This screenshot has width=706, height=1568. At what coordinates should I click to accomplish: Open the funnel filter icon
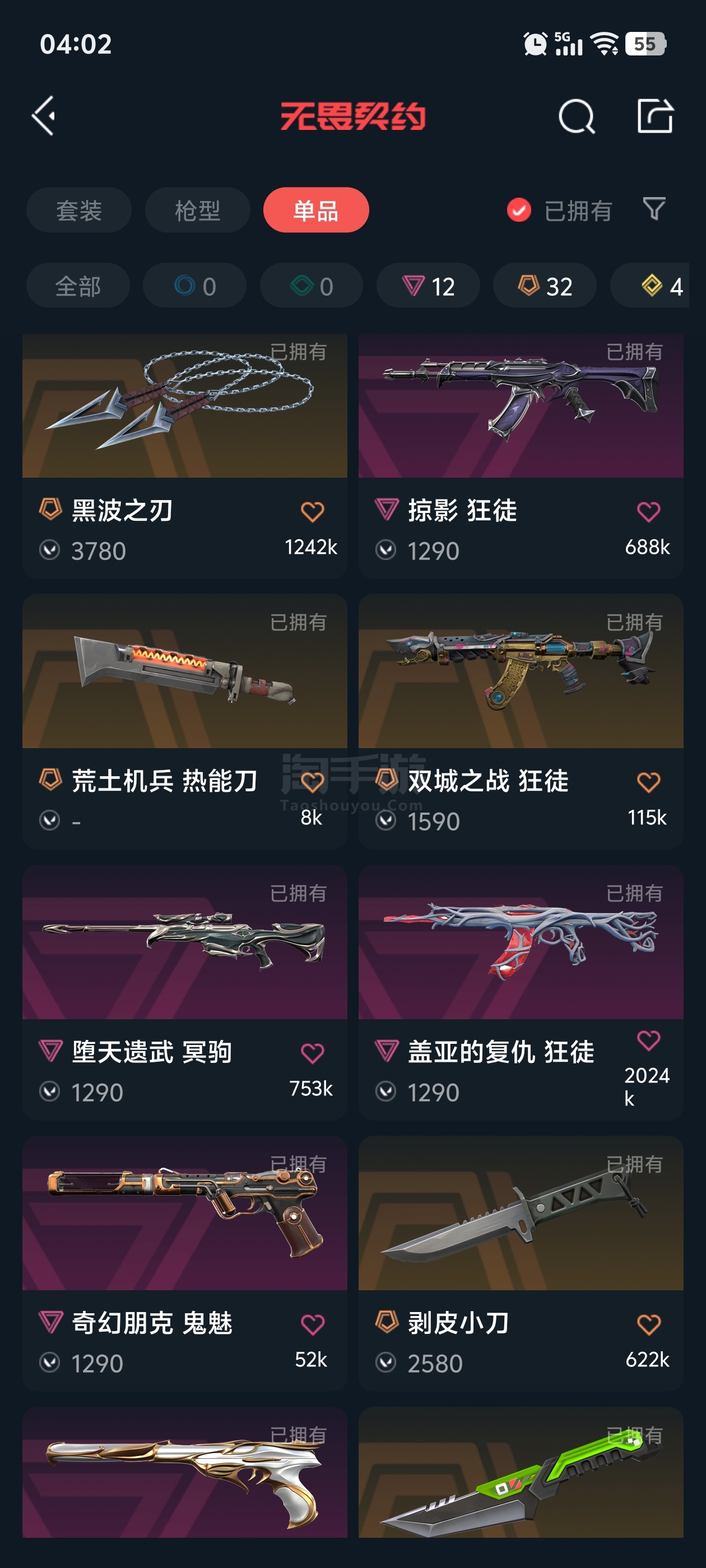(654, 209)
